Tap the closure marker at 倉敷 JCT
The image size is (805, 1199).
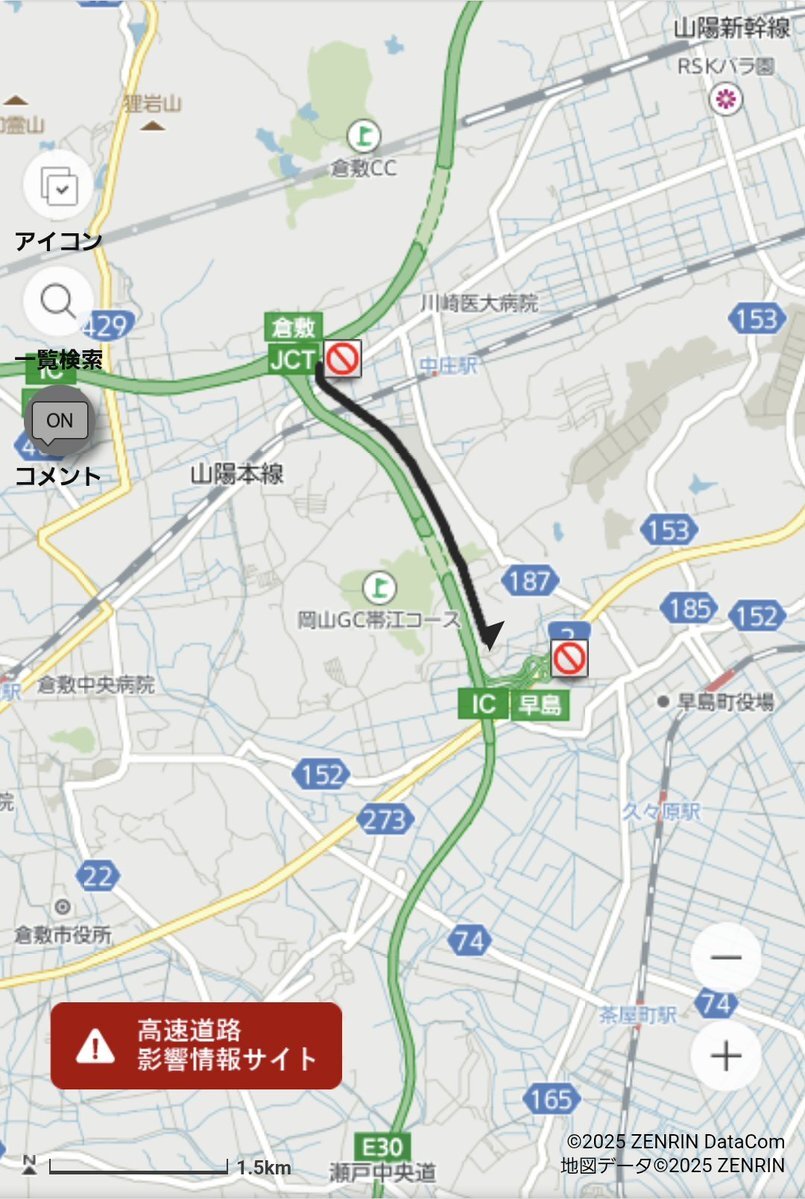(x=343, y=358)
